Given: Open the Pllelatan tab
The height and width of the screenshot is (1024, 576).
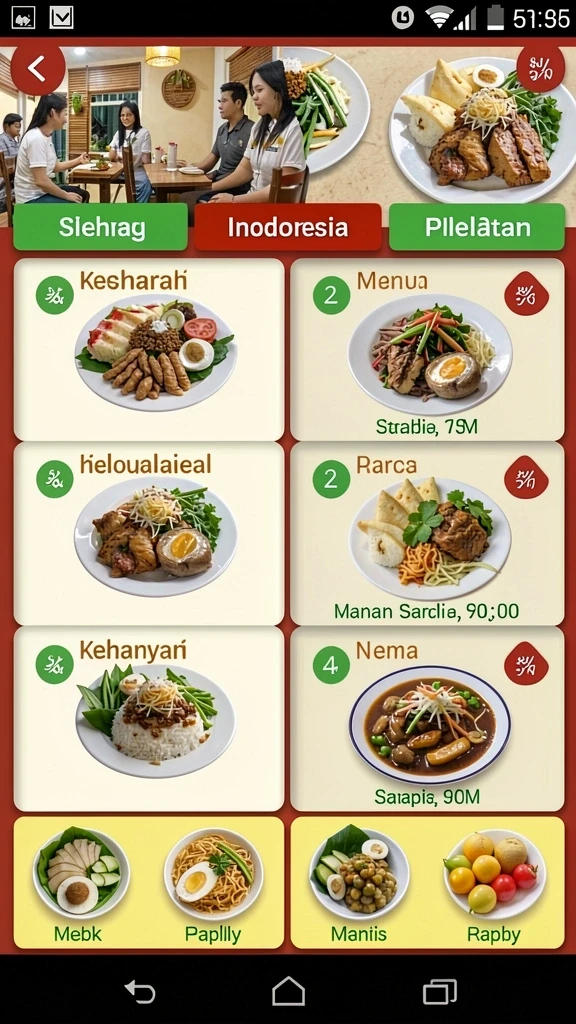Looking at the screenshot, I should 477,227.
